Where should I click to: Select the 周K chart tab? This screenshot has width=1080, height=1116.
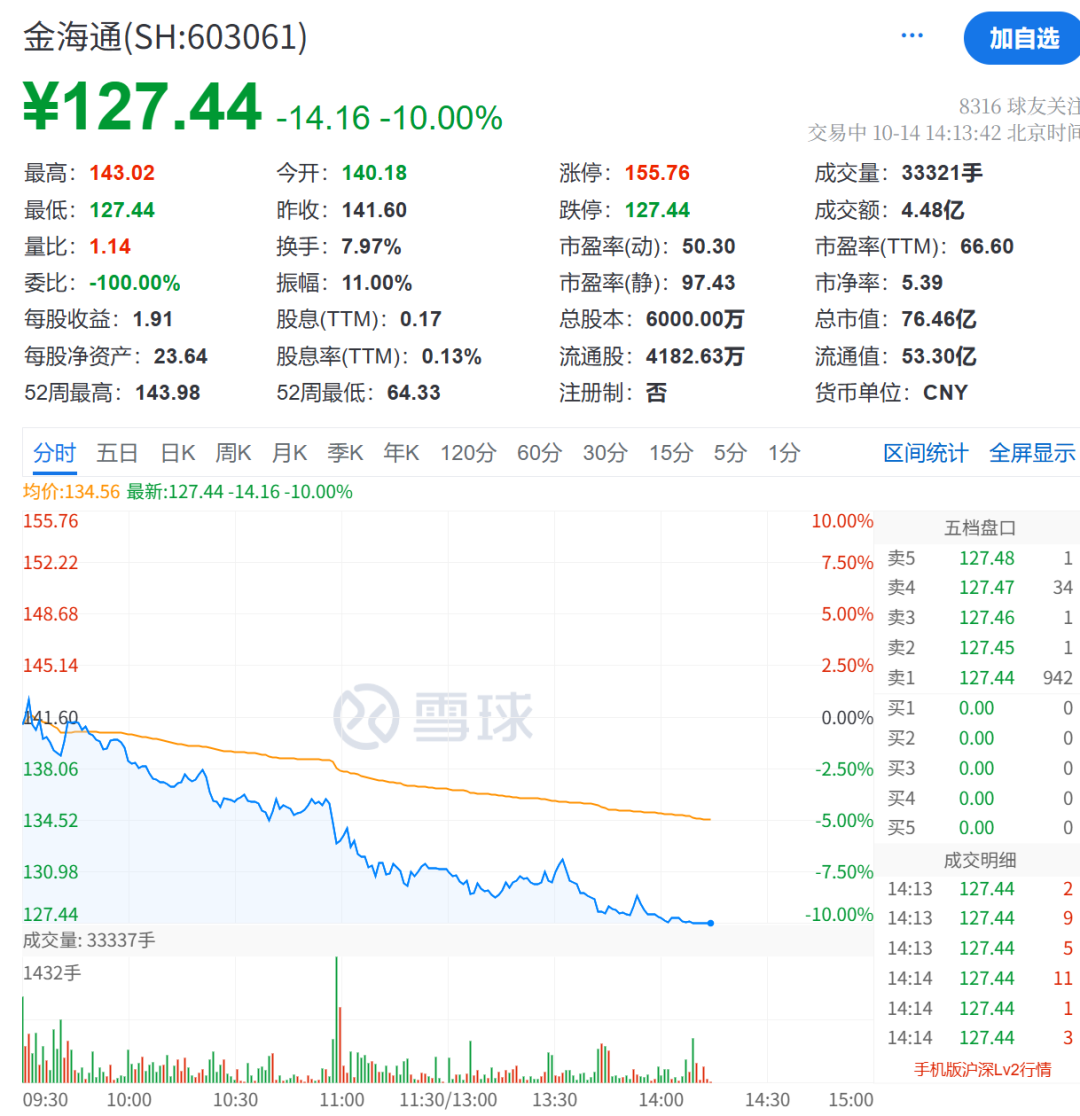[x=233, y=453]
